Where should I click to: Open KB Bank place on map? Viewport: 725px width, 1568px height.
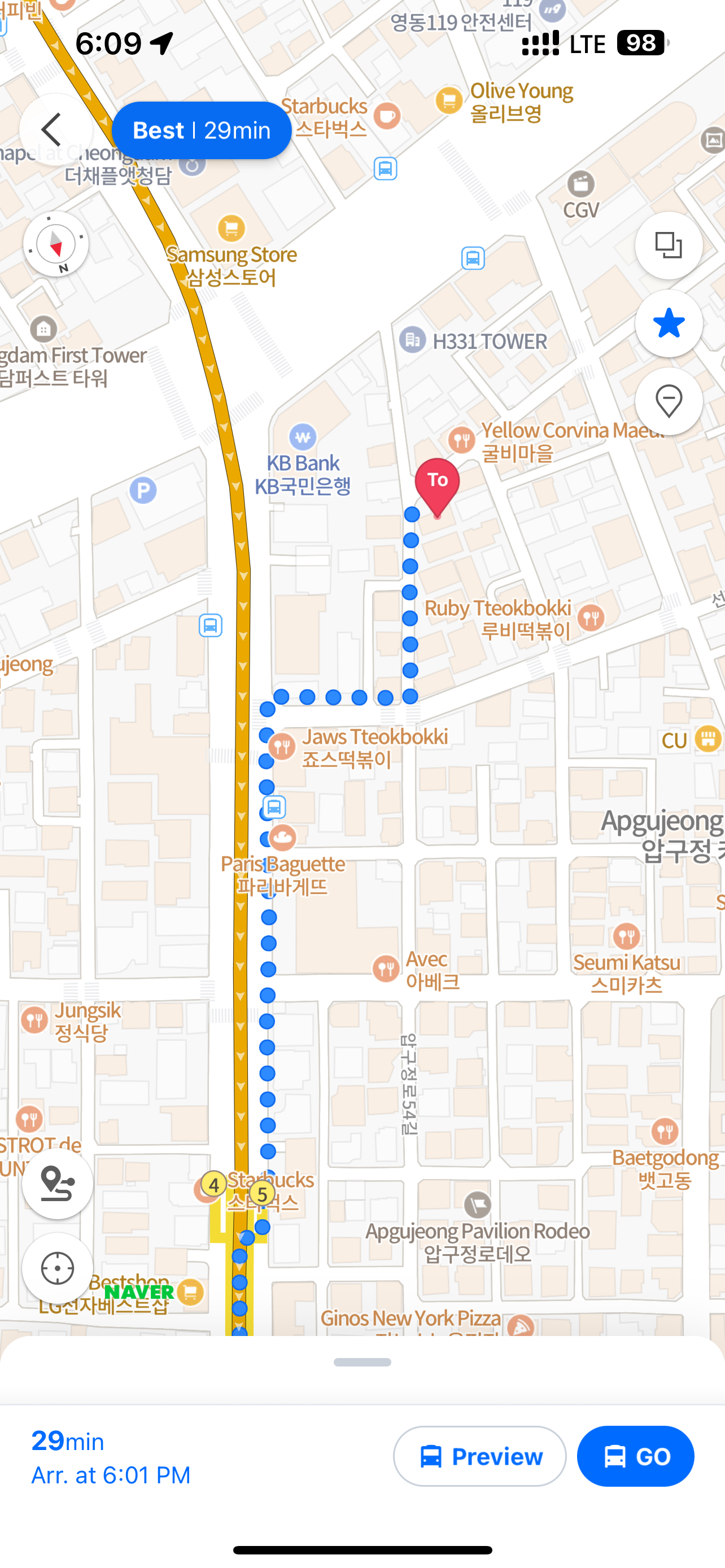[303, 437]
